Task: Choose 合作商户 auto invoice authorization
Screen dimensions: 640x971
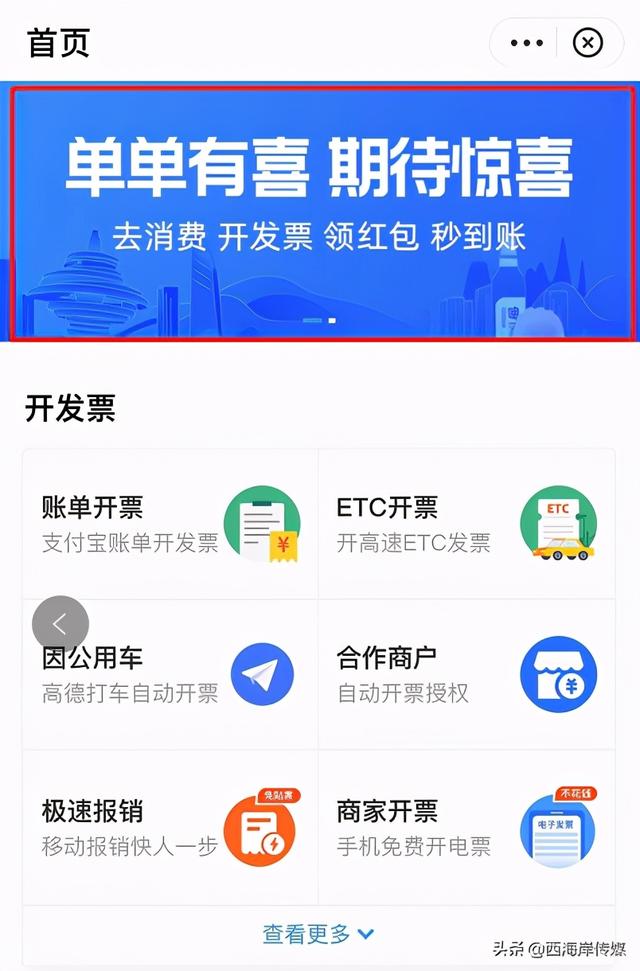Action: click(466, 675)
